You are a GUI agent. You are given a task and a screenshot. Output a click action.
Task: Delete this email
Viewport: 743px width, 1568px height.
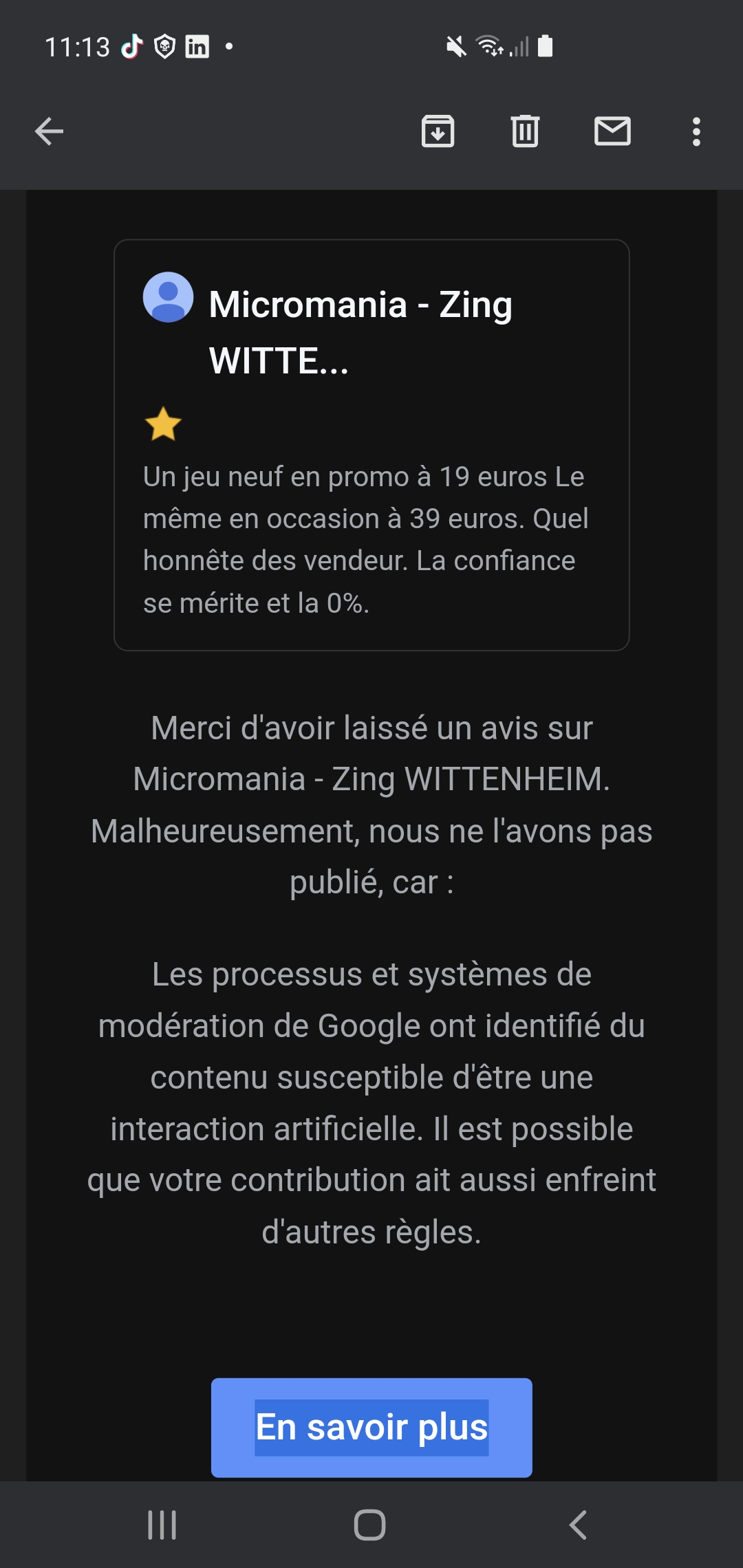point(525,131)
